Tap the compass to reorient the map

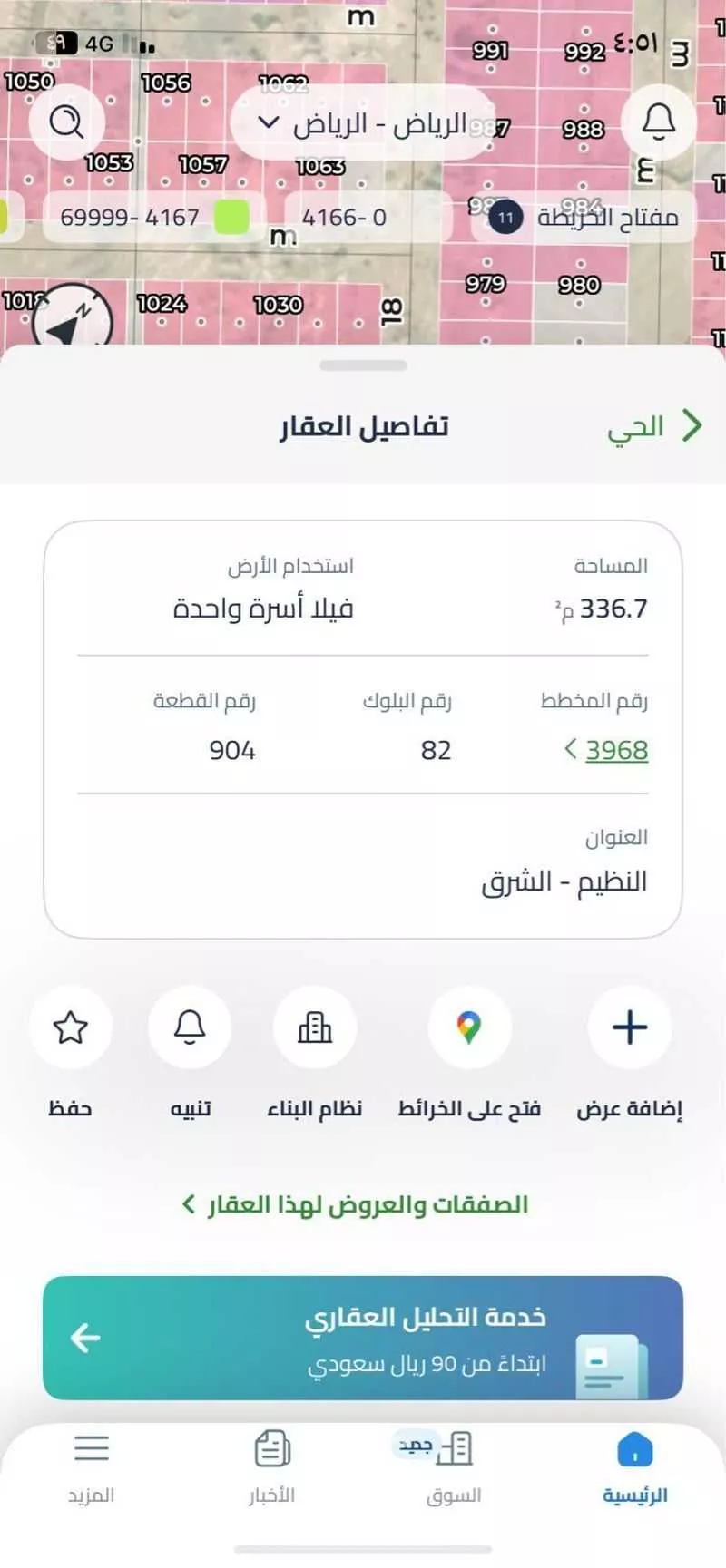tap(72, 319)
